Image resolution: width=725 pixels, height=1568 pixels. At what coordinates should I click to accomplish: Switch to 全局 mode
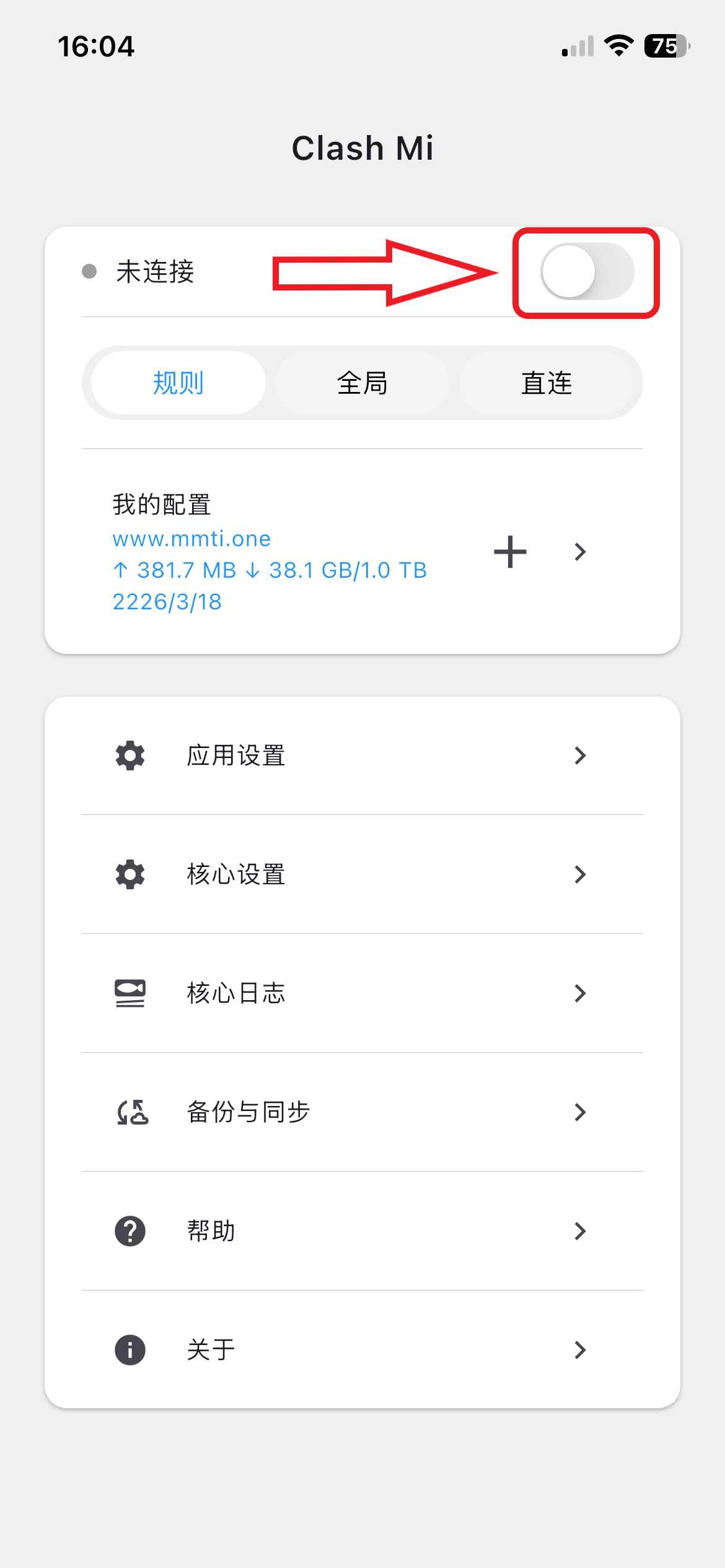pyautogui.click(x=362, y=383)
